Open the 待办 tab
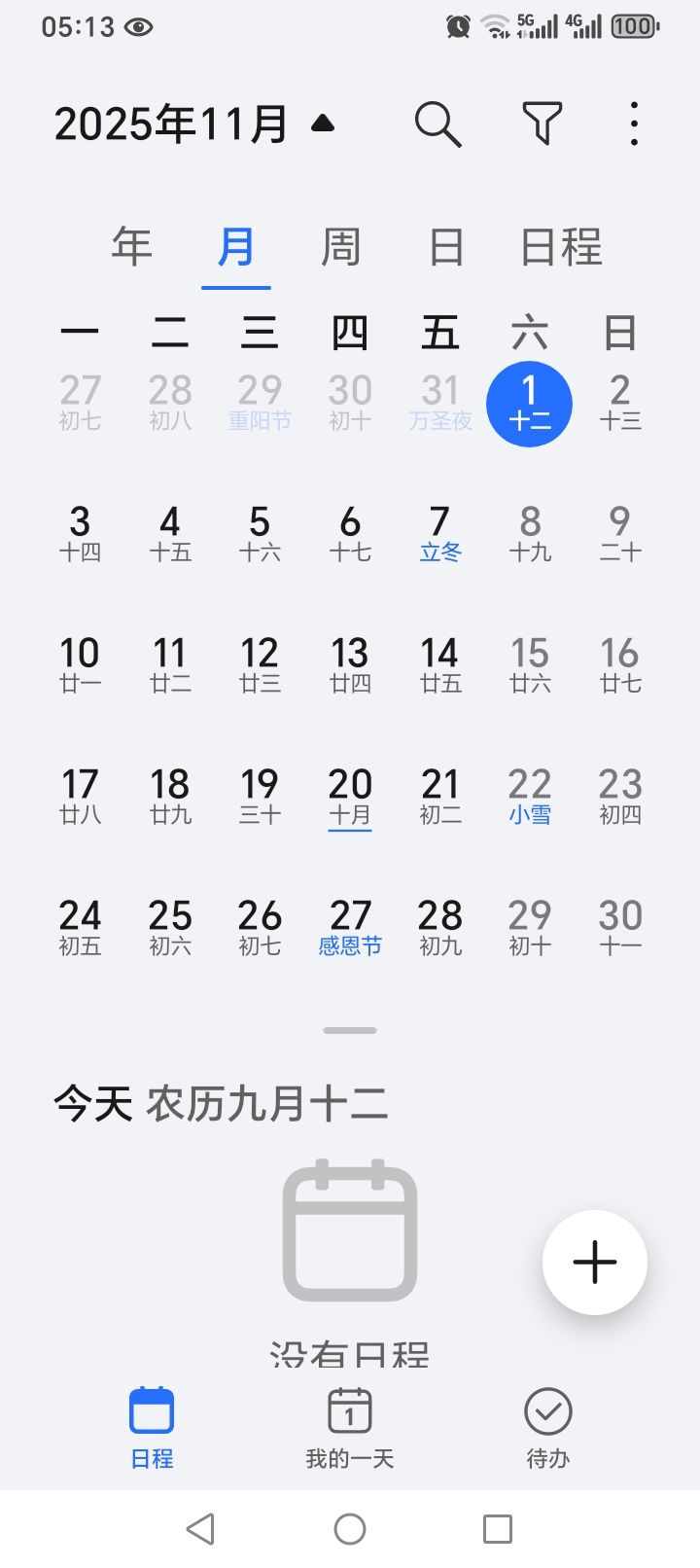 547,1428
